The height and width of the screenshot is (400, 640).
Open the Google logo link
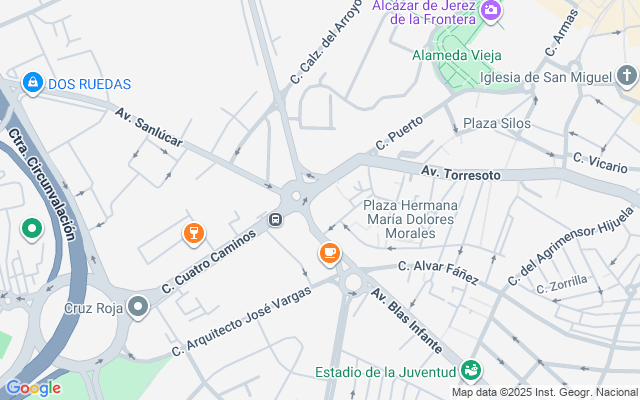pyautogui.click(x=33, y=388)
